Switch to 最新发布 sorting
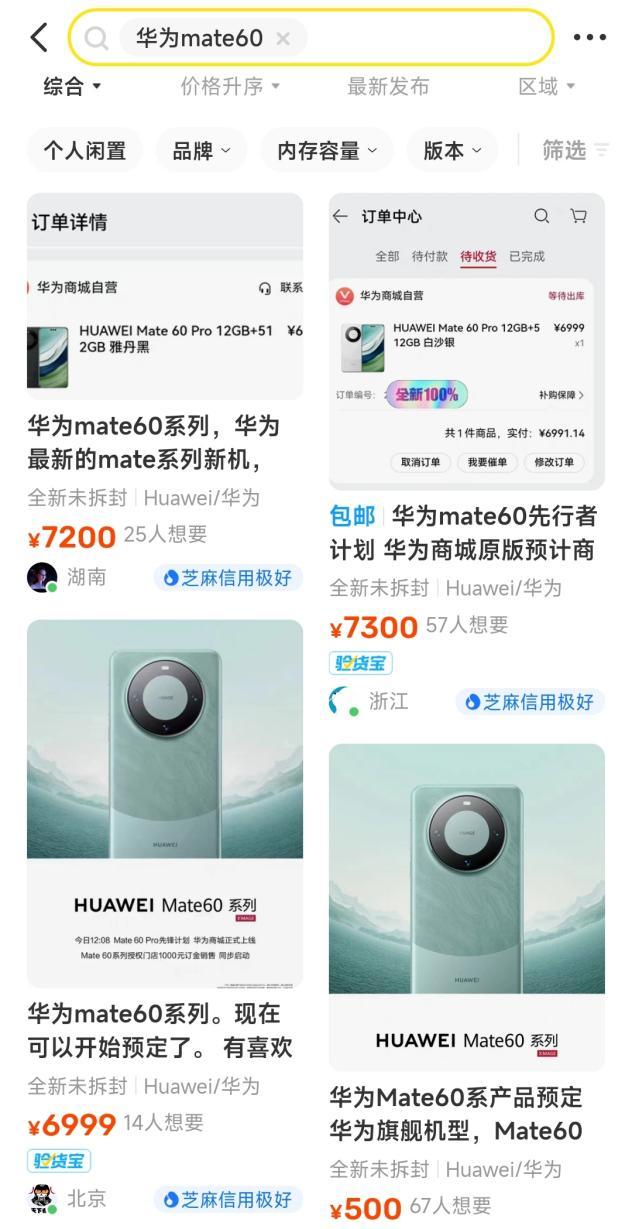The image size is (632, 1229). click(x=388, y=87)
